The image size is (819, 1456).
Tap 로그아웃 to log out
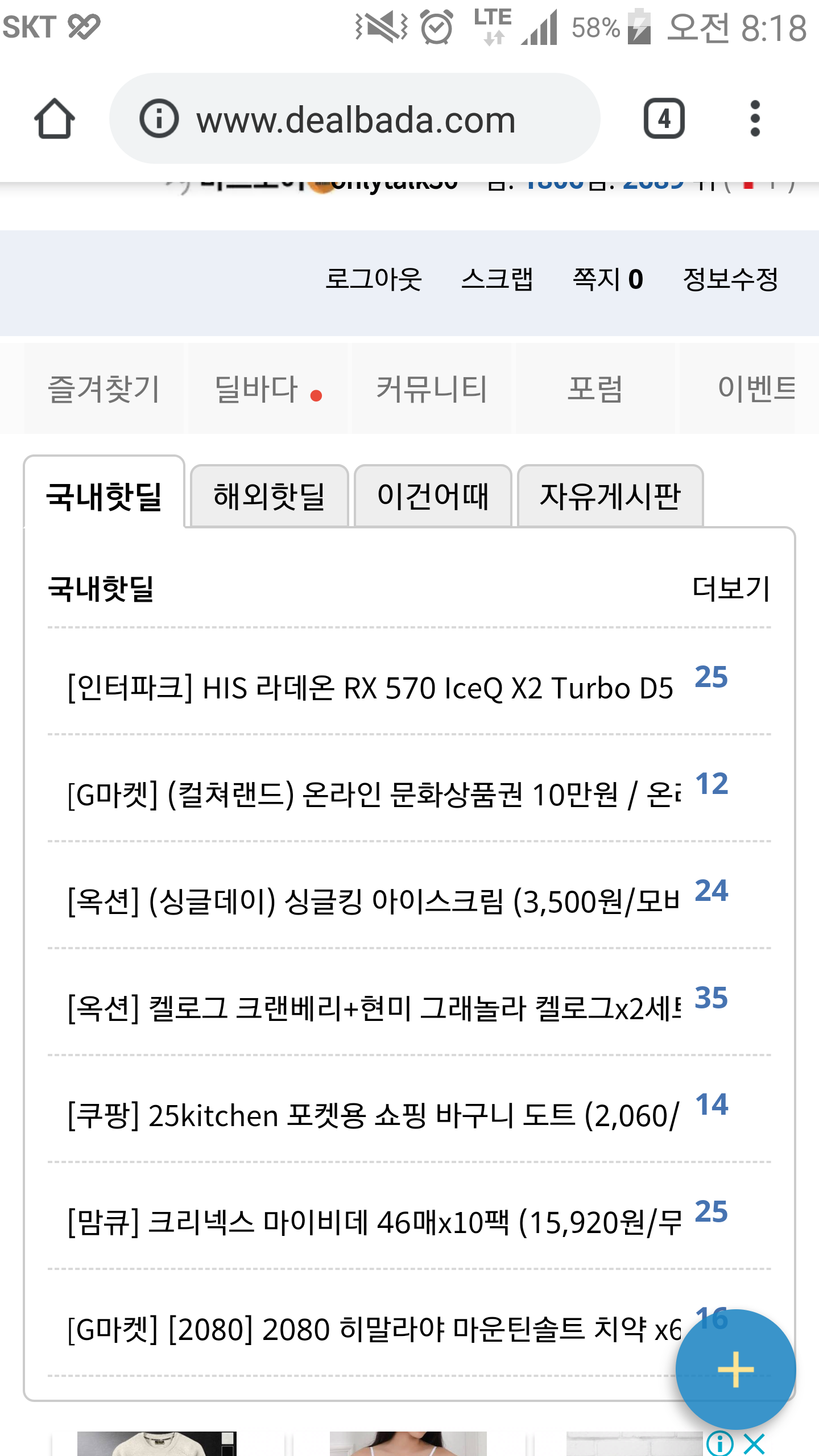[x=373, y=279]
